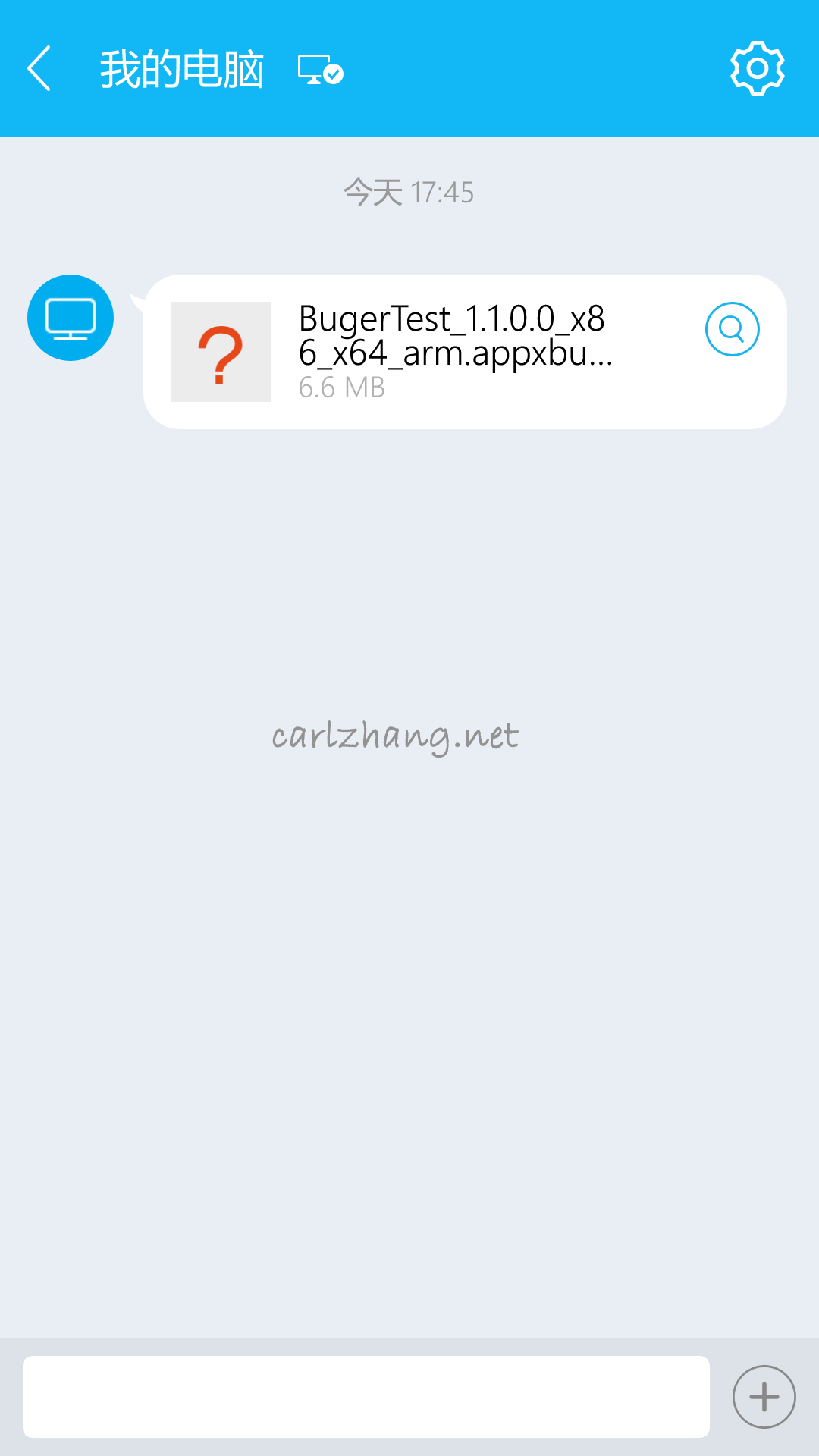Tap the magnifier icon on the file
Viewport: 819px width, 1456px height.
coord(732,329)
